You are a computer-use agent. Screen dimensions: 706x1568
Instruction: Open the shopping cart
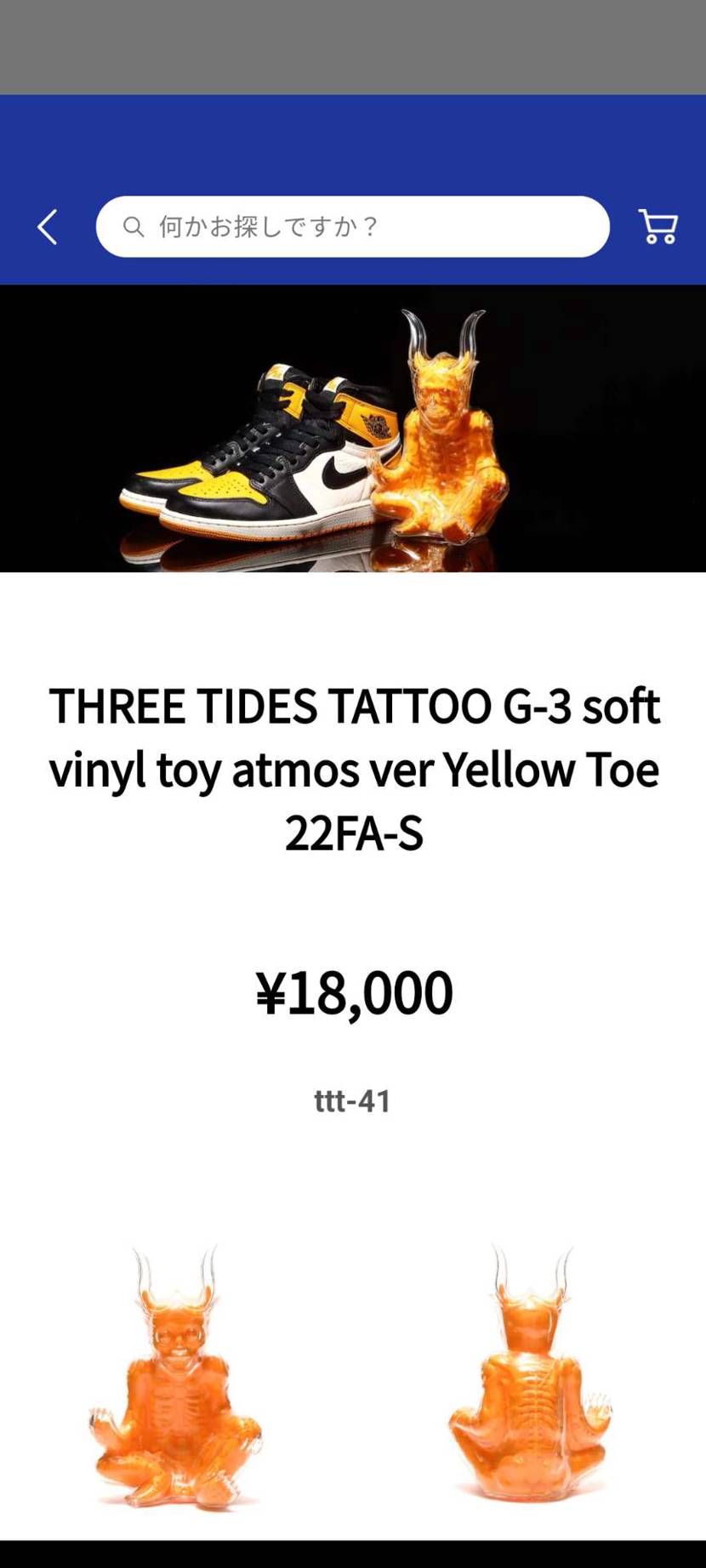(658, 227)
